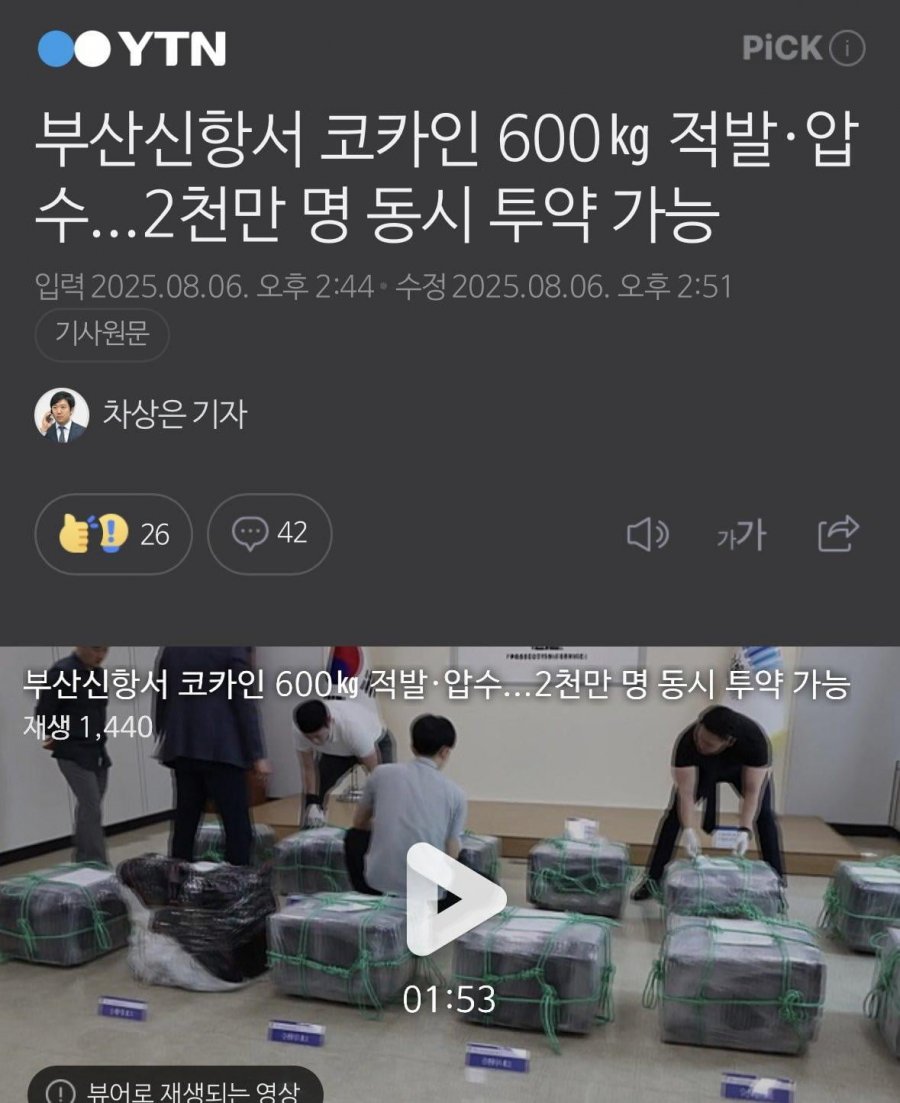The width and height of the screenshot is (900, 1103).
Task: React to the article with 26 reactions
Action: point(113,534)
